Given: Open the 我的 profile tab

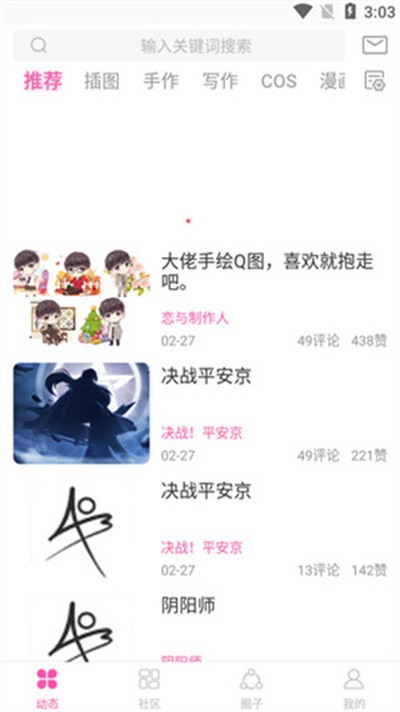Looking at the screenshot, I should point(354,688).
